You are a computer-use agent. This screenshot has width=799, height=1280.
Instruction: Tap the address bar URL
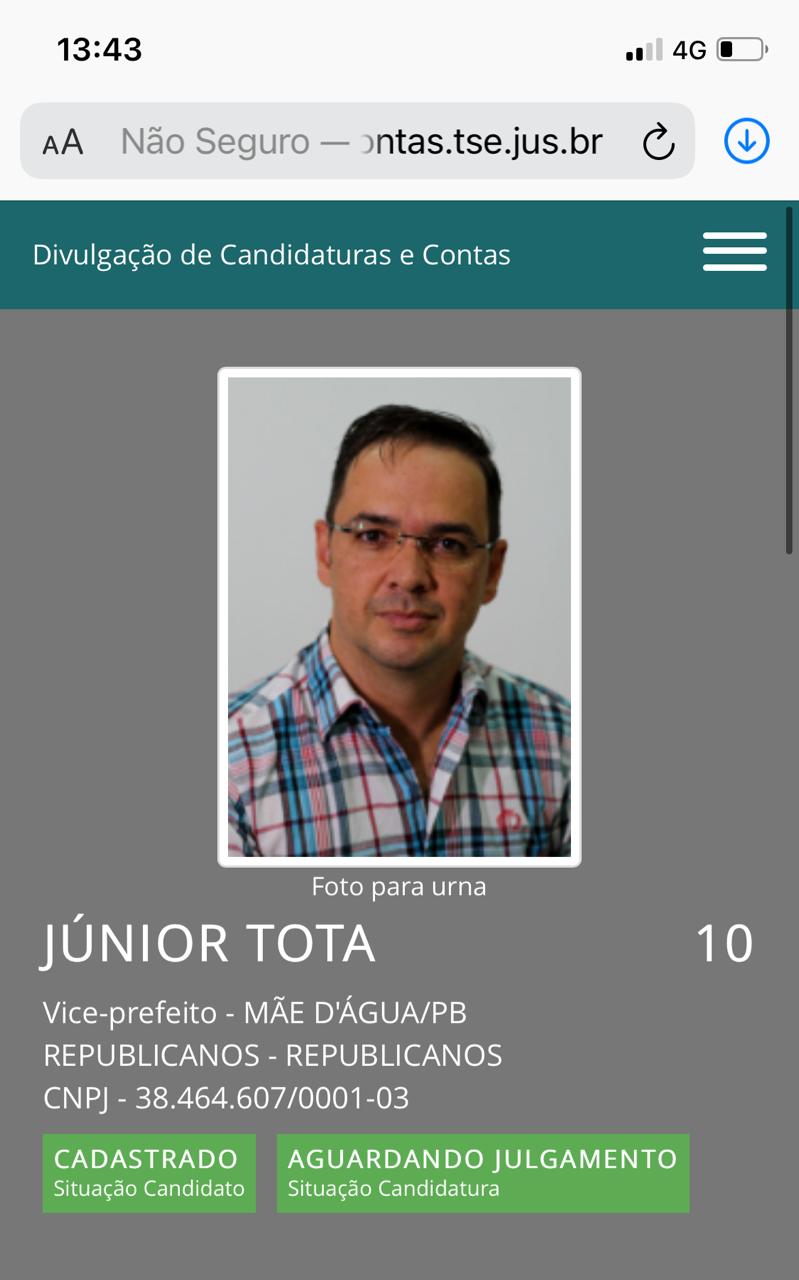coord(362,142)
